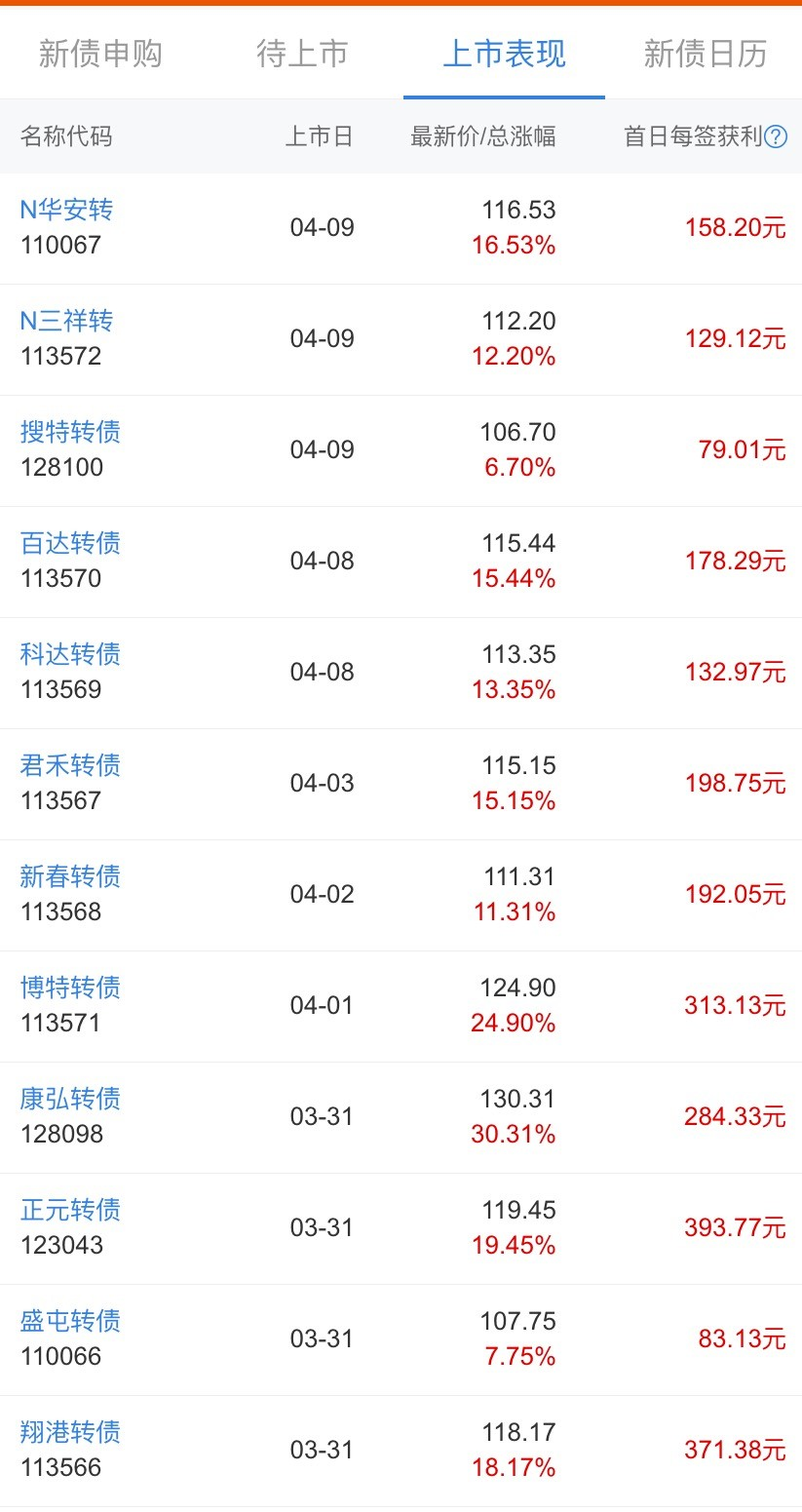The height and width of the screenshot is (1512, 802).
Task: Click the 名称代码 column header
Action: pos(61,137)
